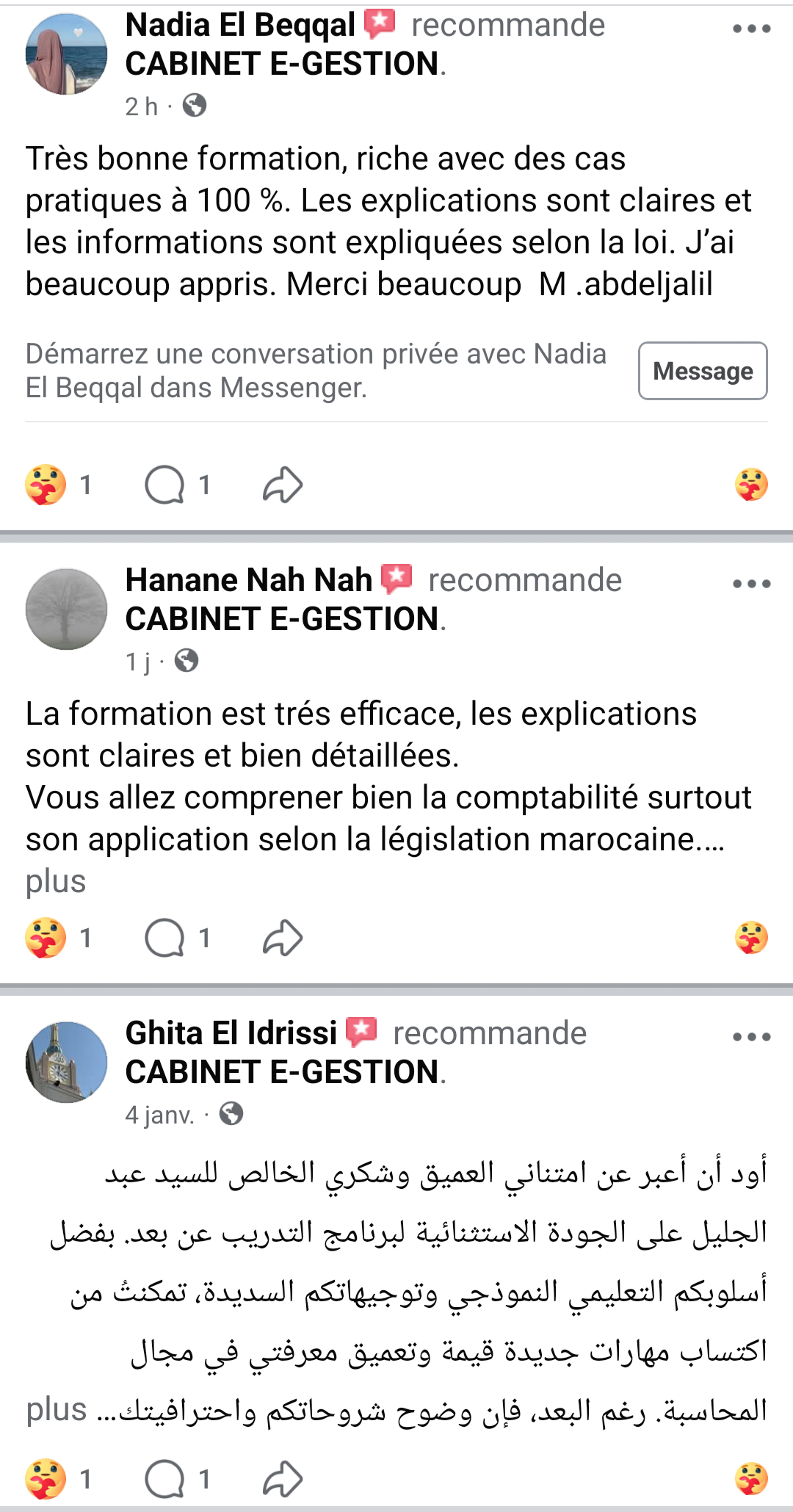The height and width of the screenshot is (1512, 793).
Task: Open overflow menu on Hanane Nah Nah's post
Action: click(751, 585)
